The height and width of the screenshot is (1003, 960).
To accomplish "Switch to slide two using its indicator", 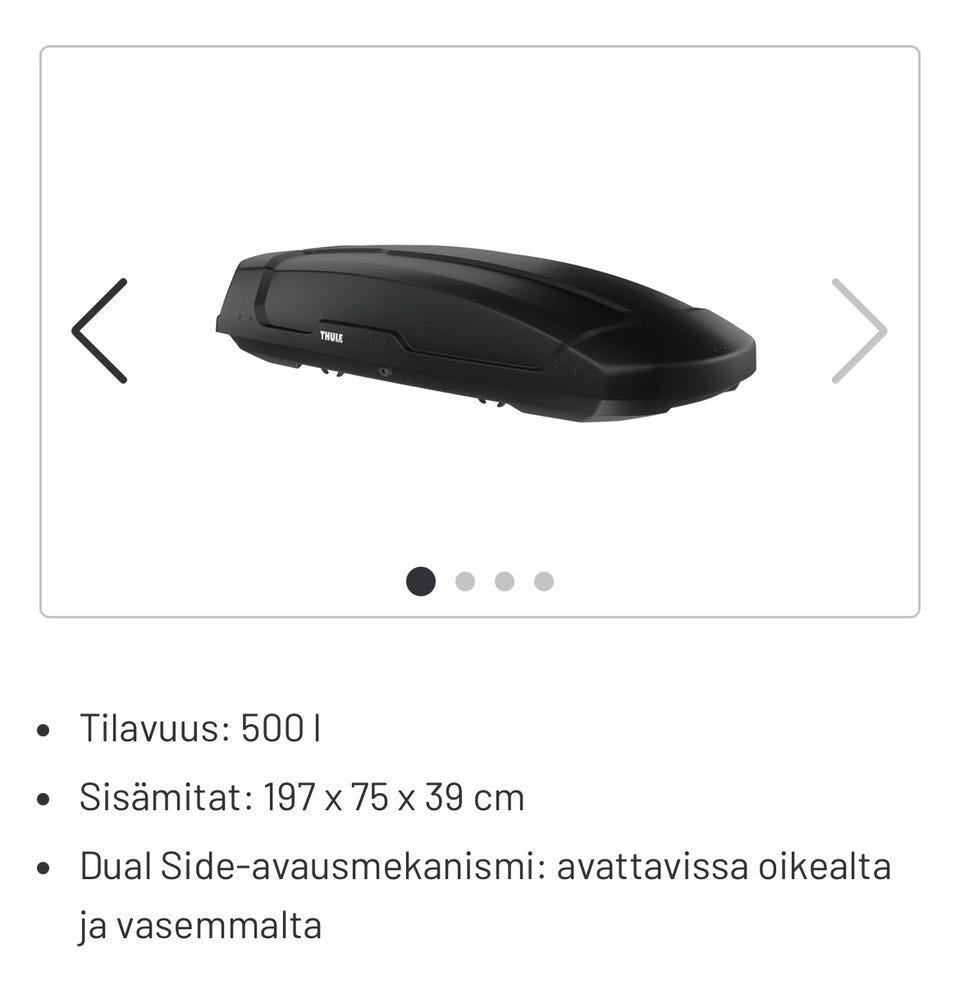I will pyautogui.click(x=462, y=579).
